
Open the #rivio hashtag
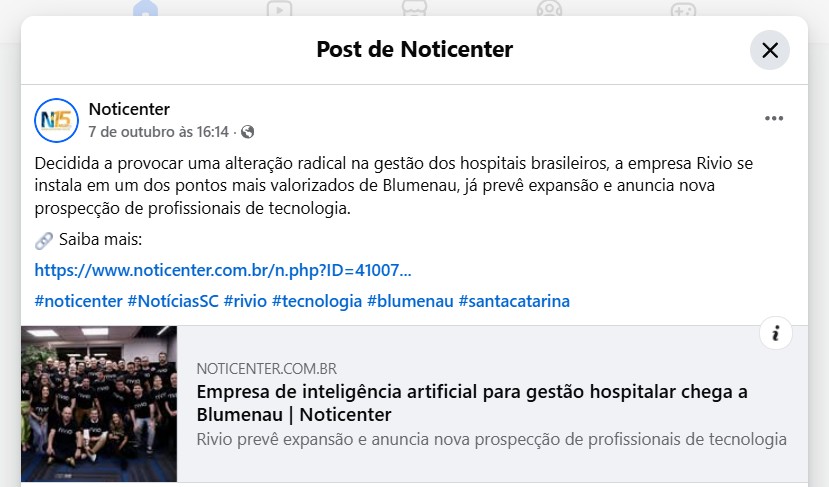[245, 301]
